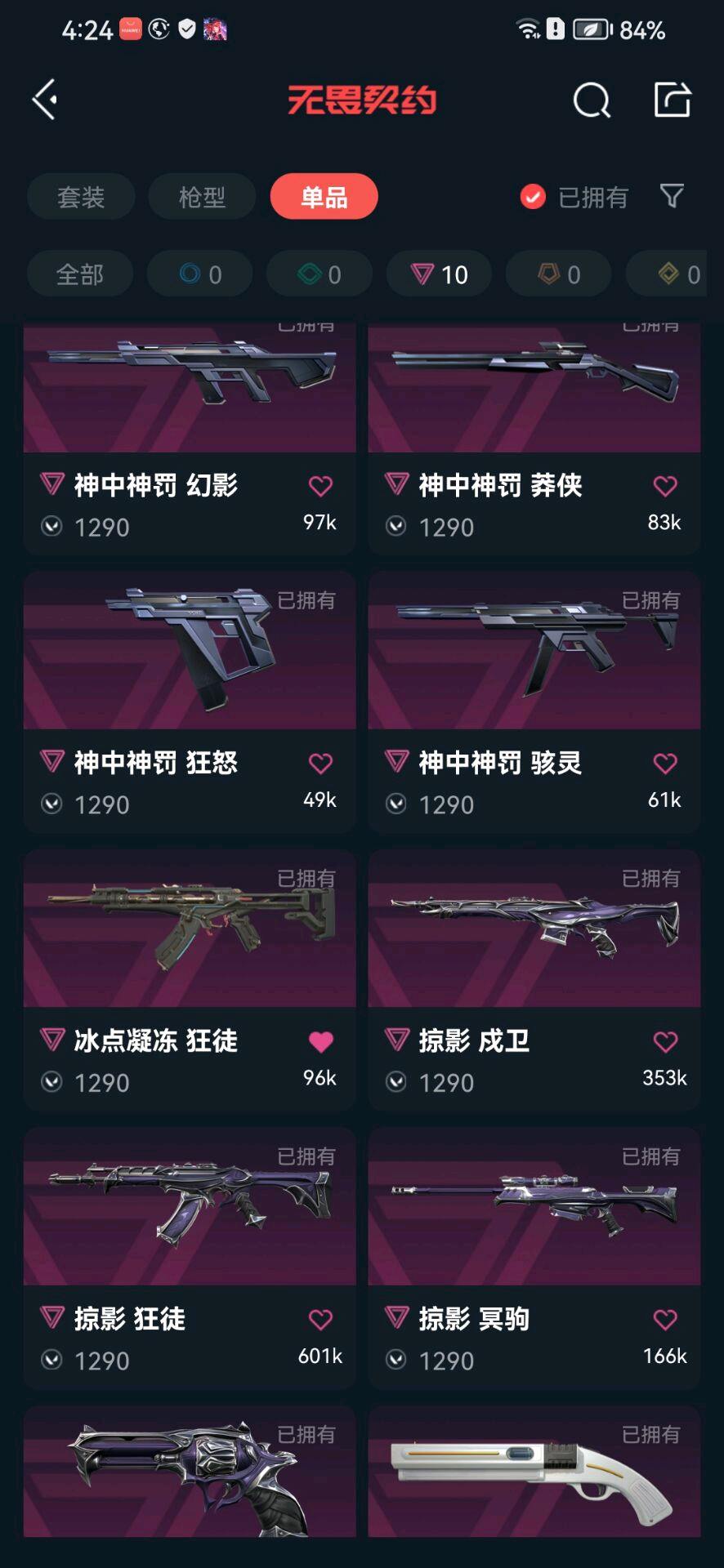724x1568 pixels.
Task: Like the 掠影 狂徒 skin
Action: [320, 1319]
